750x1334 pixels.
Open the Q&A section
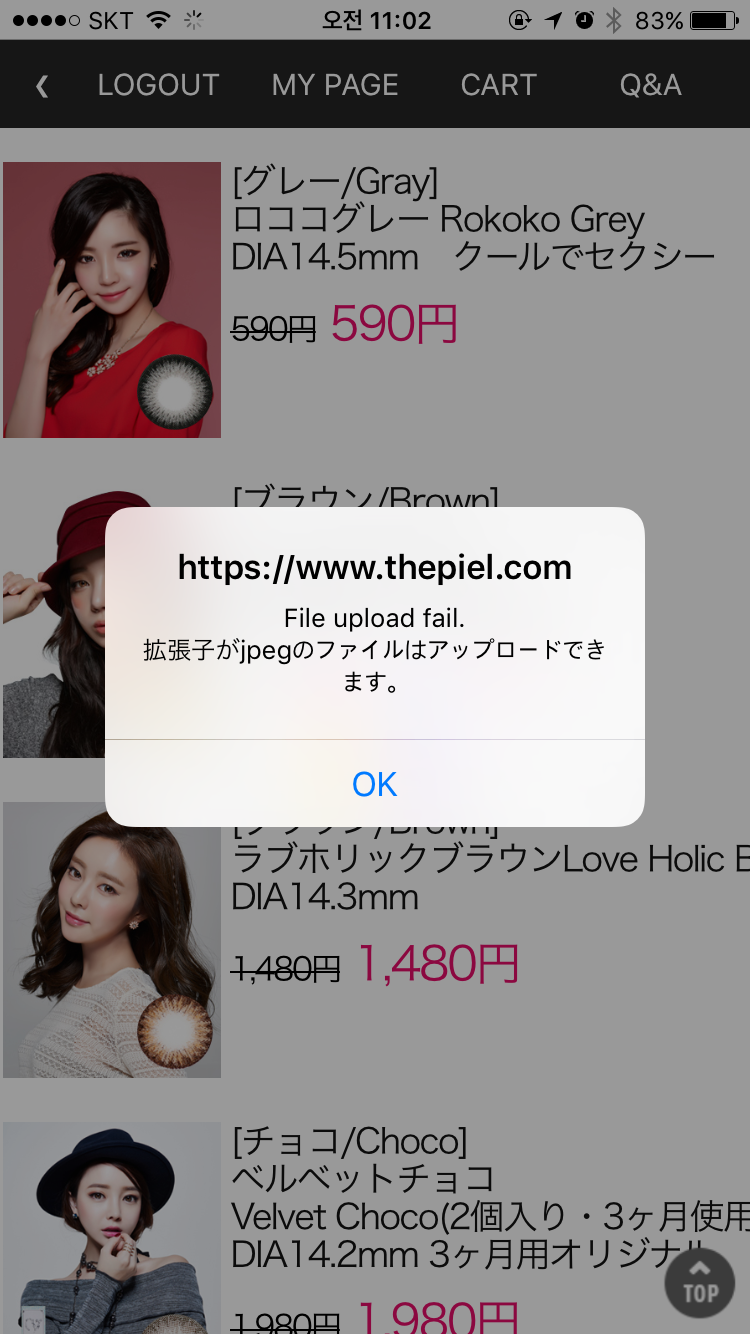(x=650, y=85)
